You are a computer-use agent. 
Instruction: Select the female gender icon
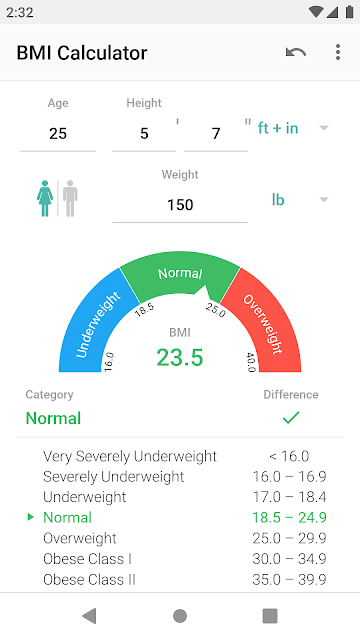(45, 198)
